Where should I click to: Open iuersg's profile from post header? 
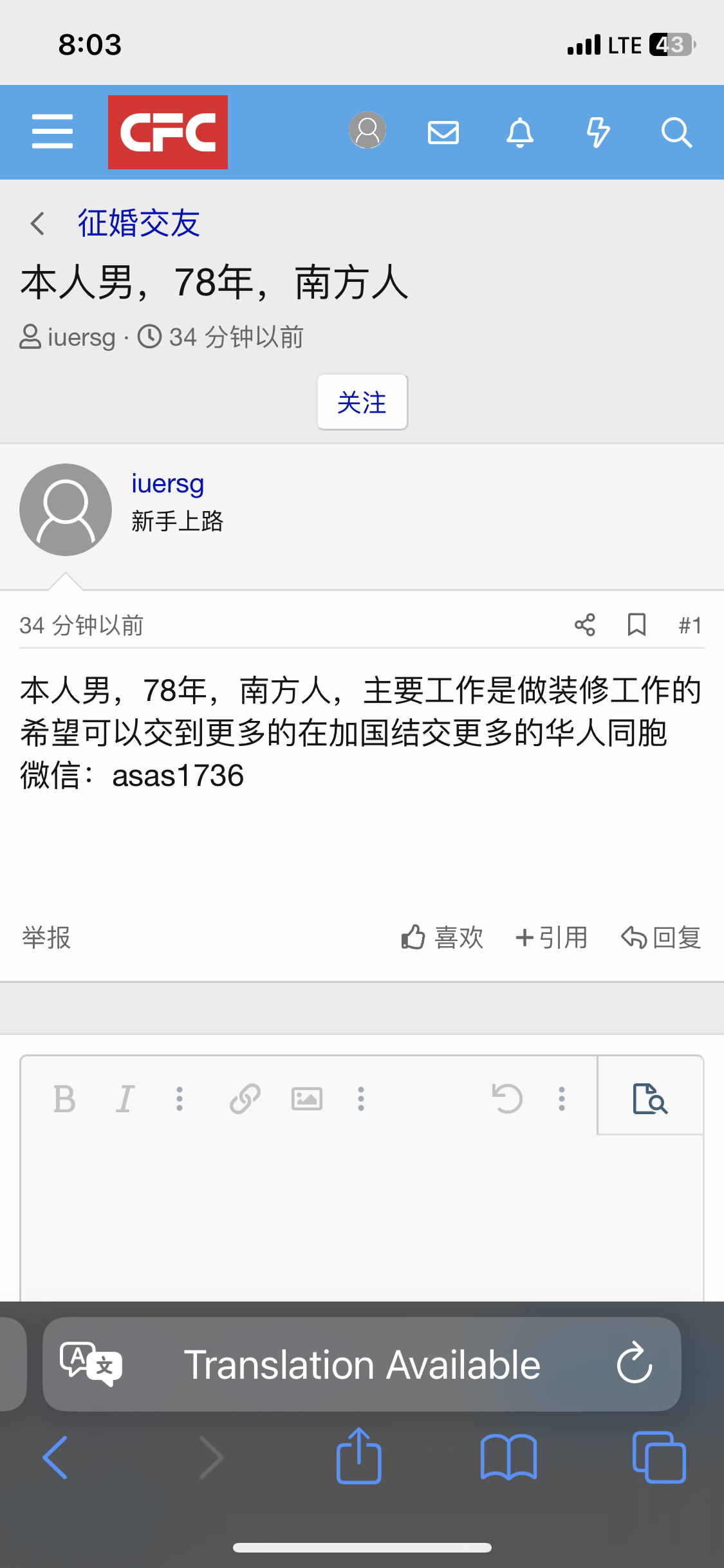point(167,483)
